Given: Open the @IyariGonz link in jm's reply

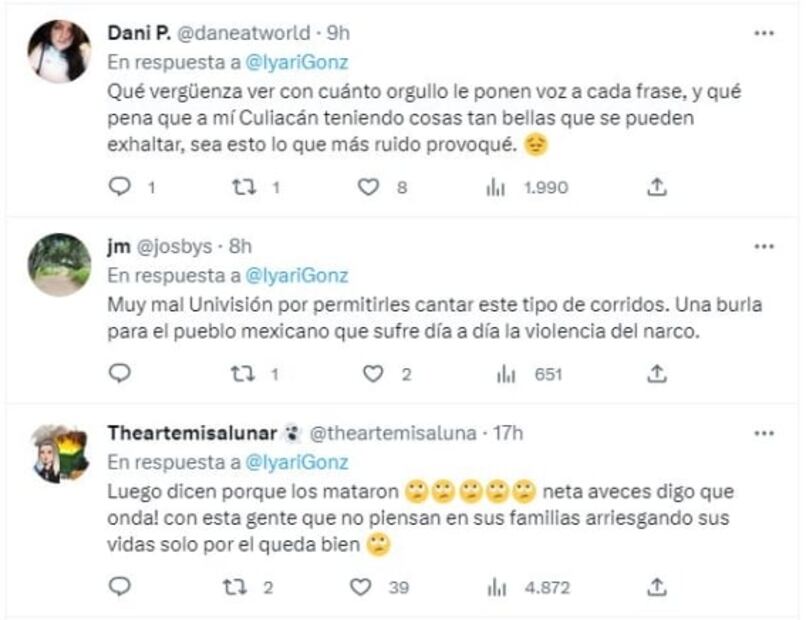Looking at the screenshot, I should (x=298, y=275).
